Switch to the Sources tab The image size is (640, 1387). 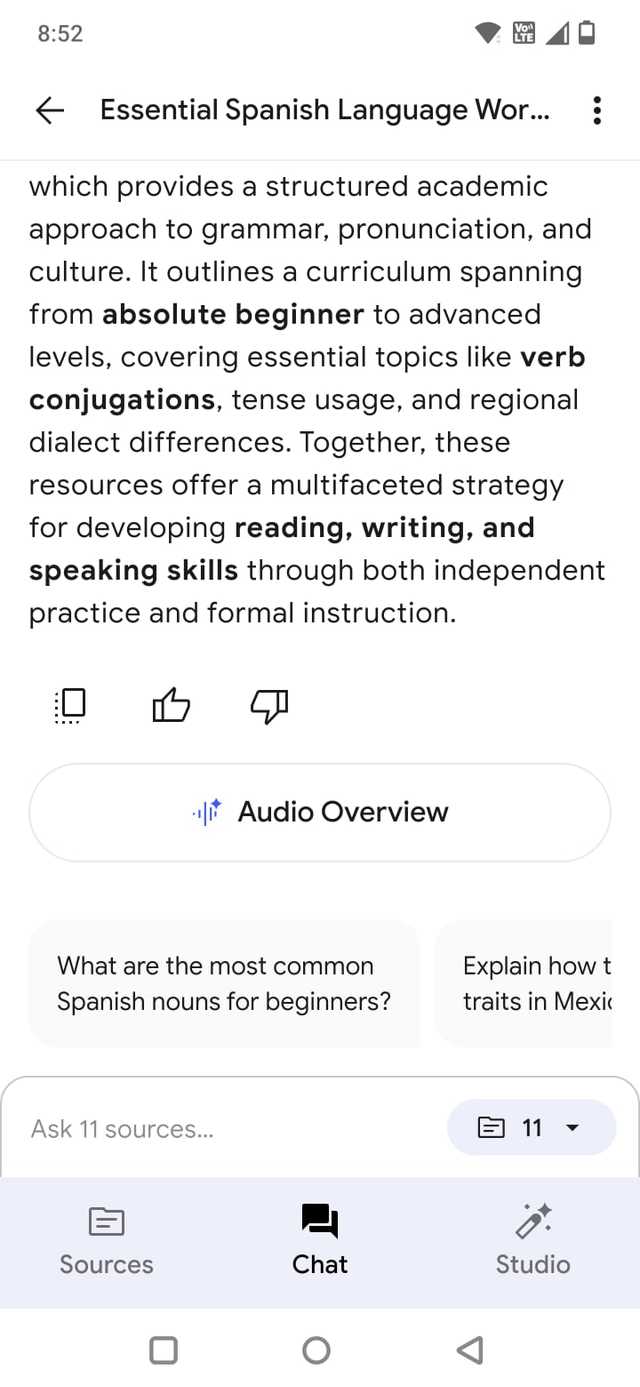[106, 1241]
